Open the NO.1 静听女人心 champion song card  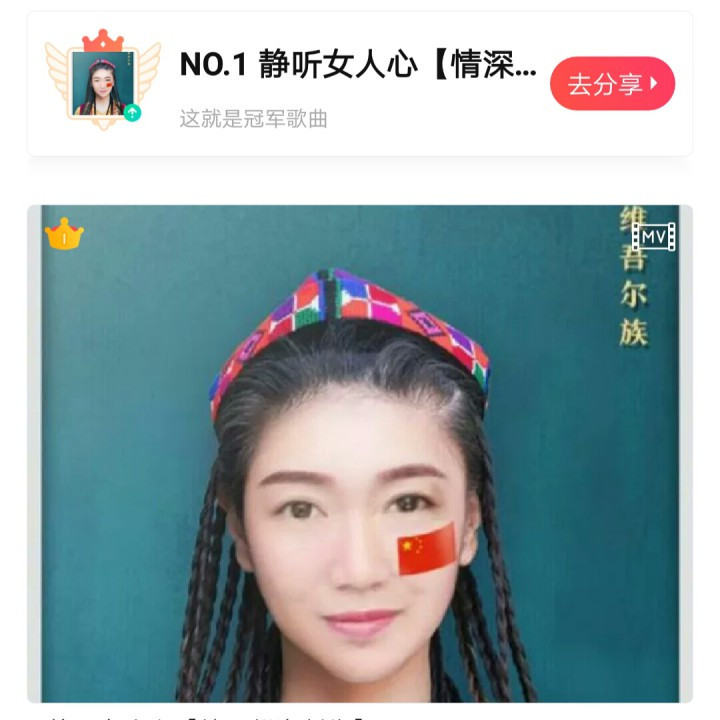tap(360, 84)
